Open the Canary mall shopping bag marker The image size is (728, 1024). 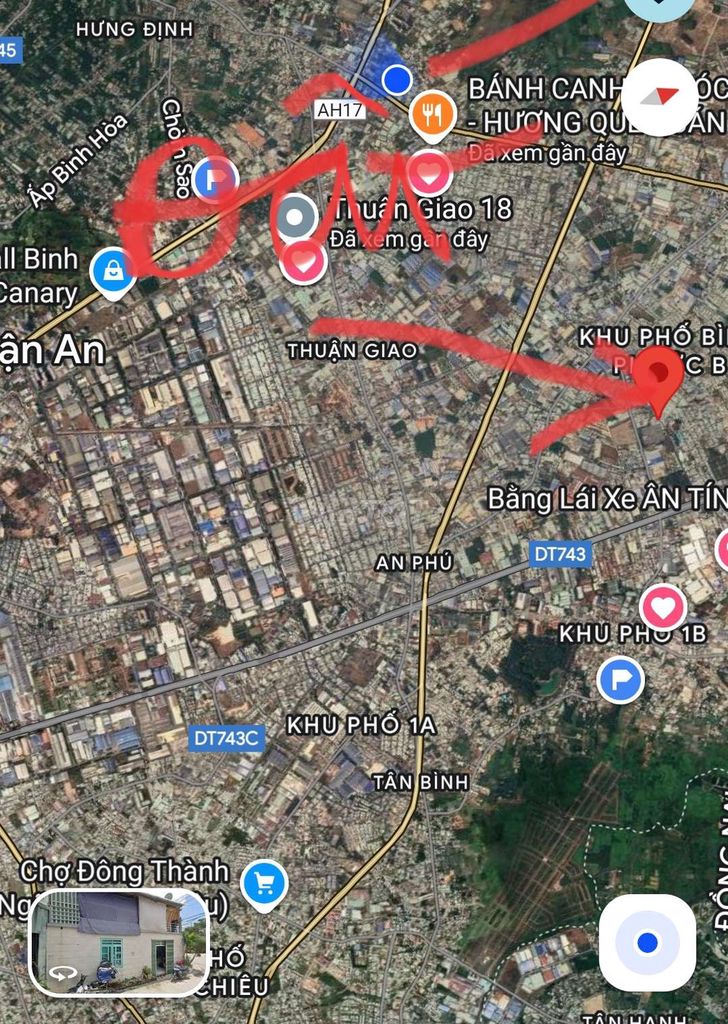(113, 270)
